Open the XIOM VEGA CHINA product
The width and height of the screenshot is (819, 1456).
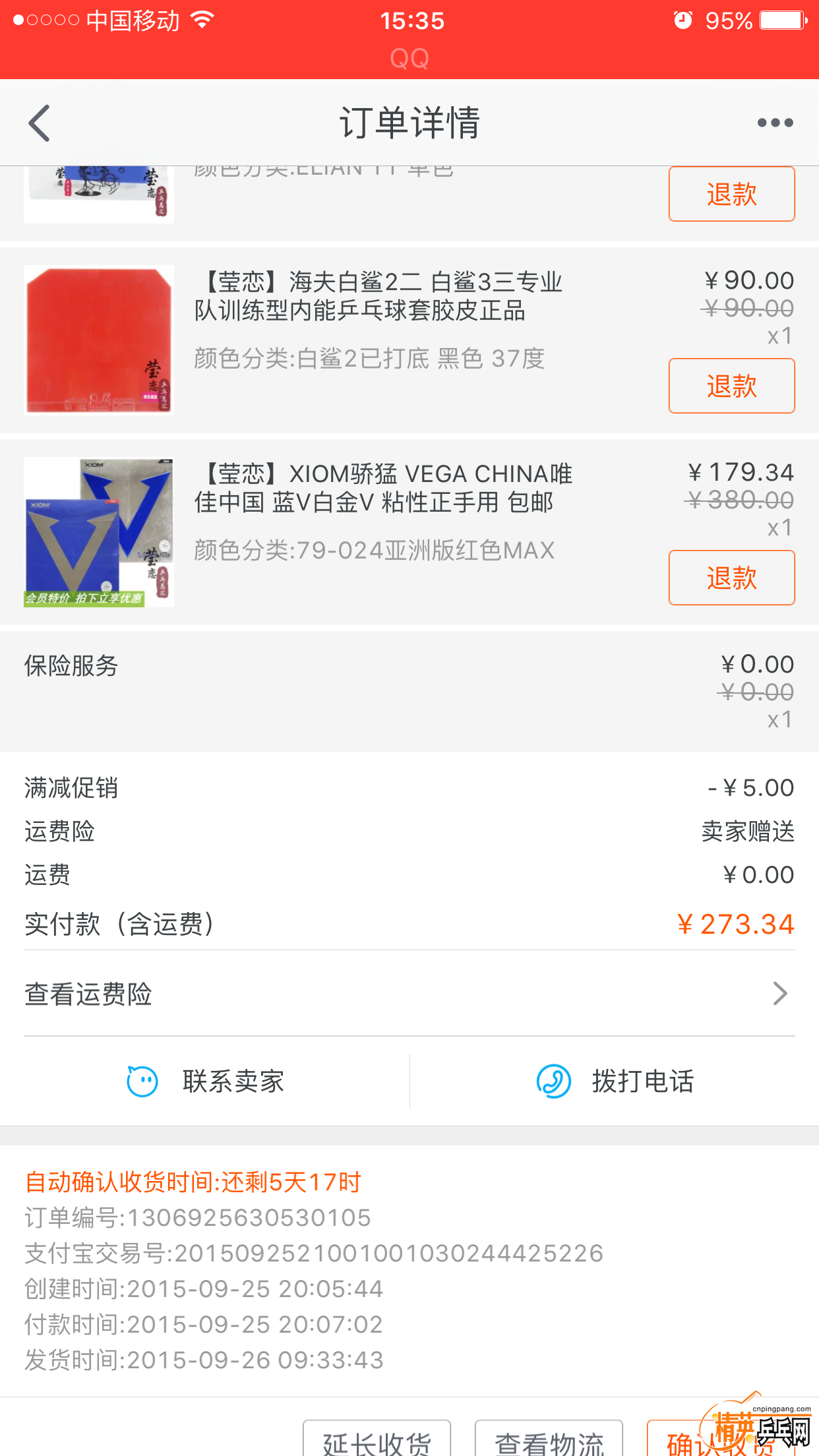(x=382, y=488)
